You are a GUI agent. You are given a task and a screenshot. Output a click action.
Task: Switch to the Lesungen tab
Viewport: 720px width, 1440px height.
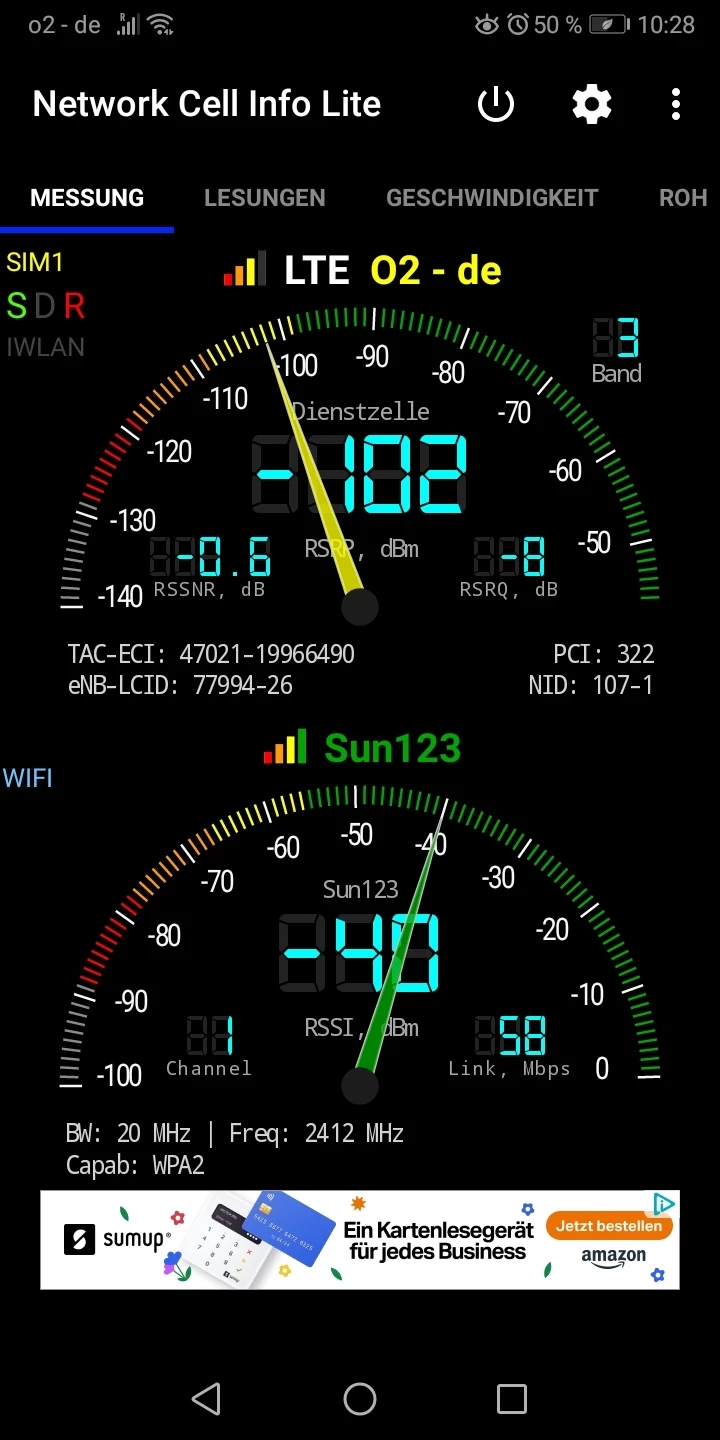tap(264, 198)
